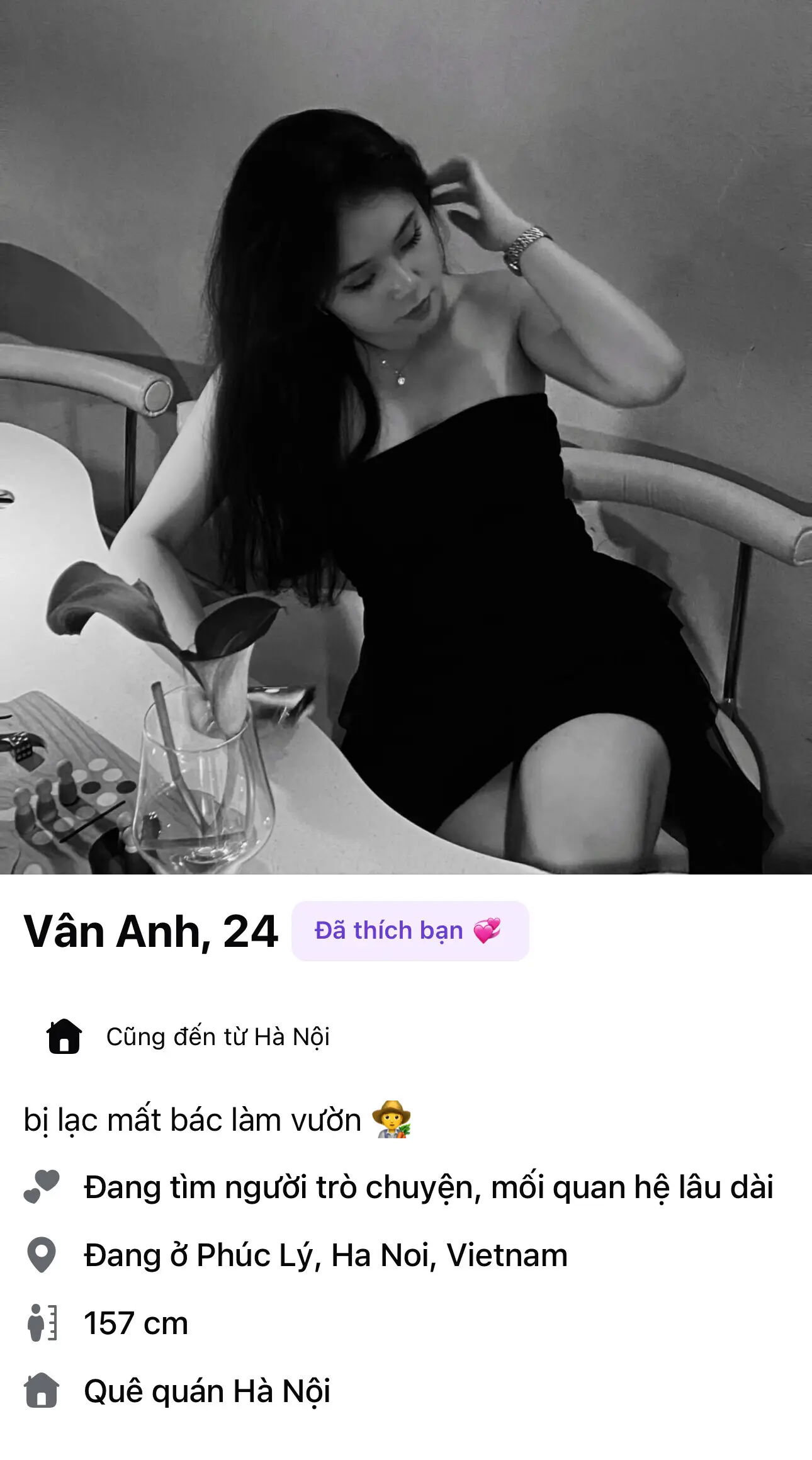Open Vân Anh's profile photo
Image resolution: width=812 pixels, height=1460 pixels.
tap(406, 437)
